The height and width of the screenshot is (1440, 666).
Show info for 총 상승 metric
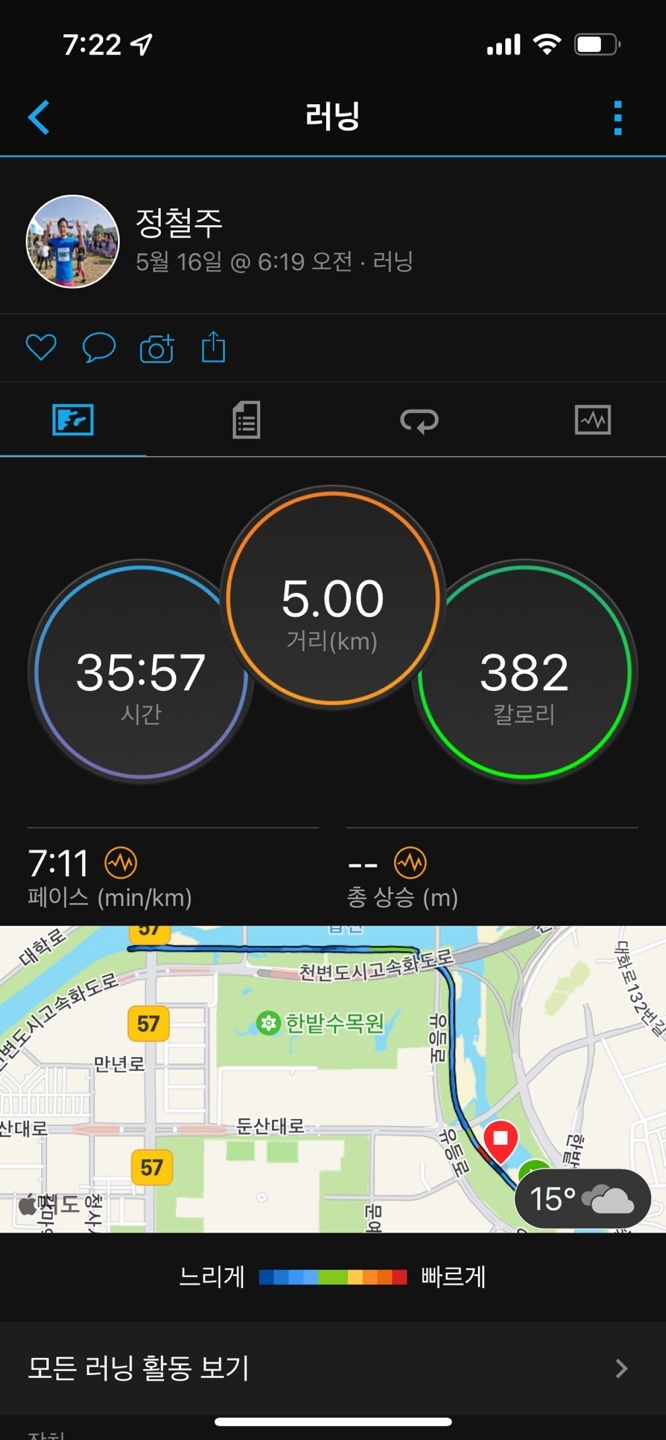tap(410, 862)
